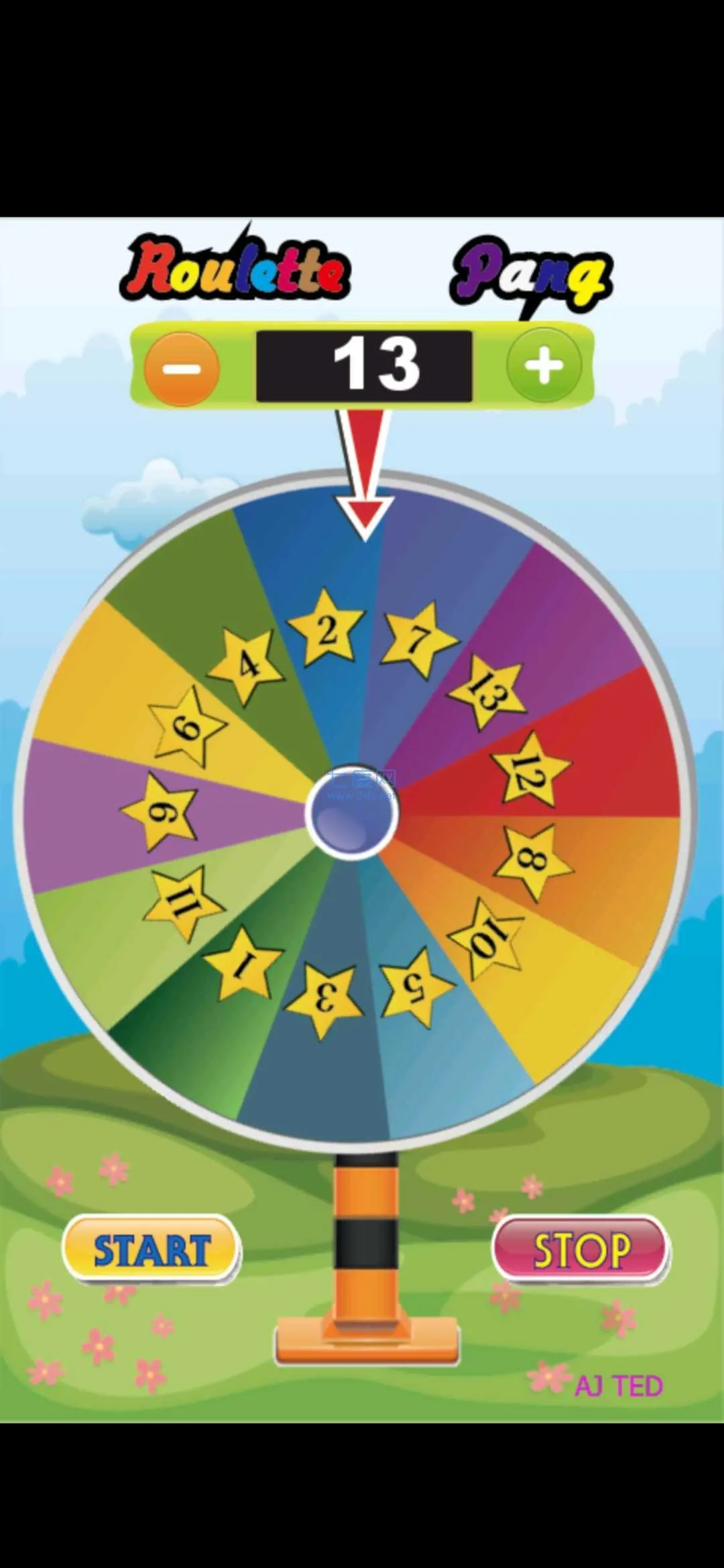Stop the roulette wheel
Viewport: 724px width, 1568px height.
(581, 1250)
